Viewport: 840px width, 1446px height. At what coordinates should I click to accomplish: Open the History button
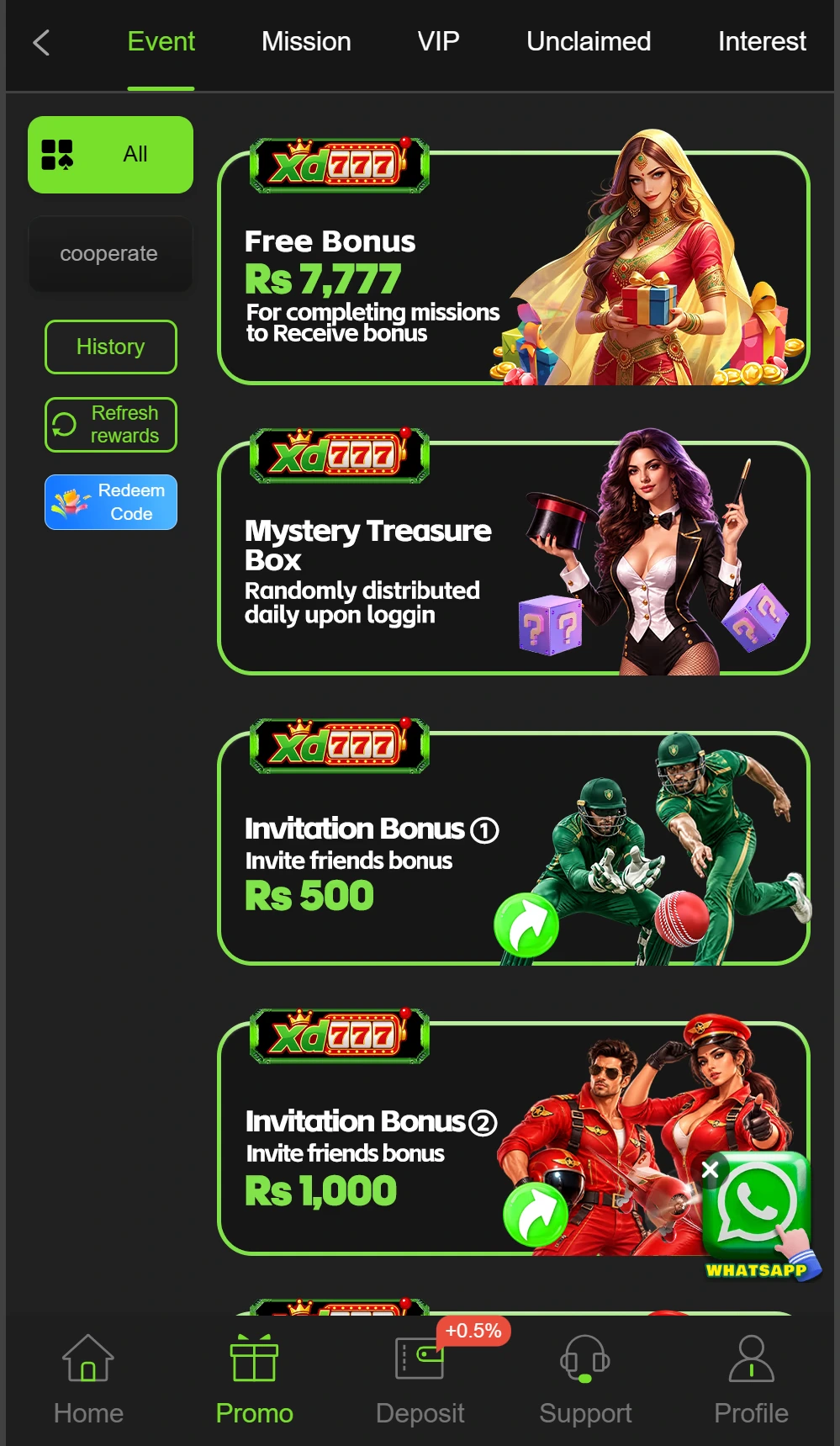pos(111,347)
